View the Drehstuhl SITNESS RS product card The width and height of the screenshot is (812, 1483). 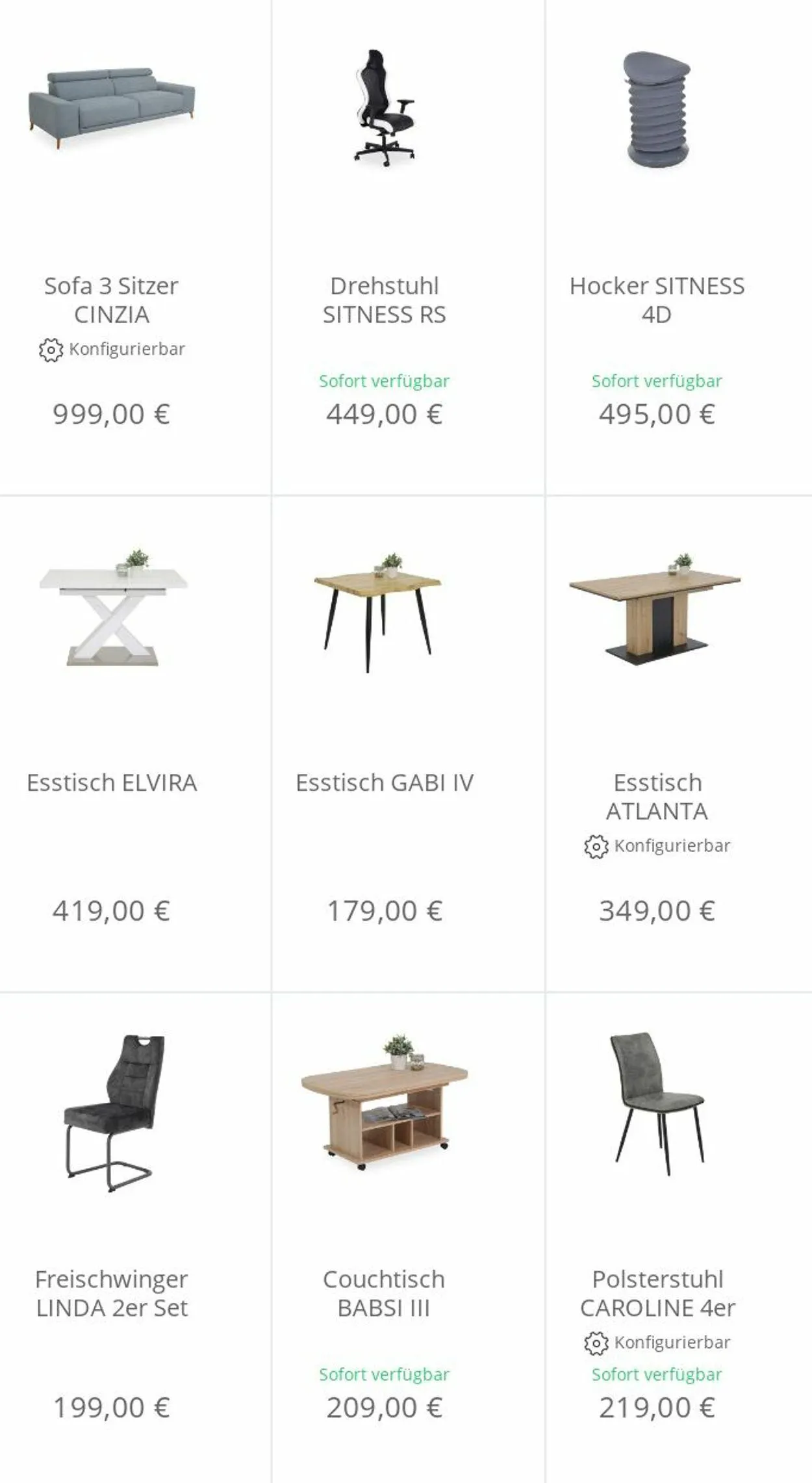pyautogui.click(x=384, y=300)
